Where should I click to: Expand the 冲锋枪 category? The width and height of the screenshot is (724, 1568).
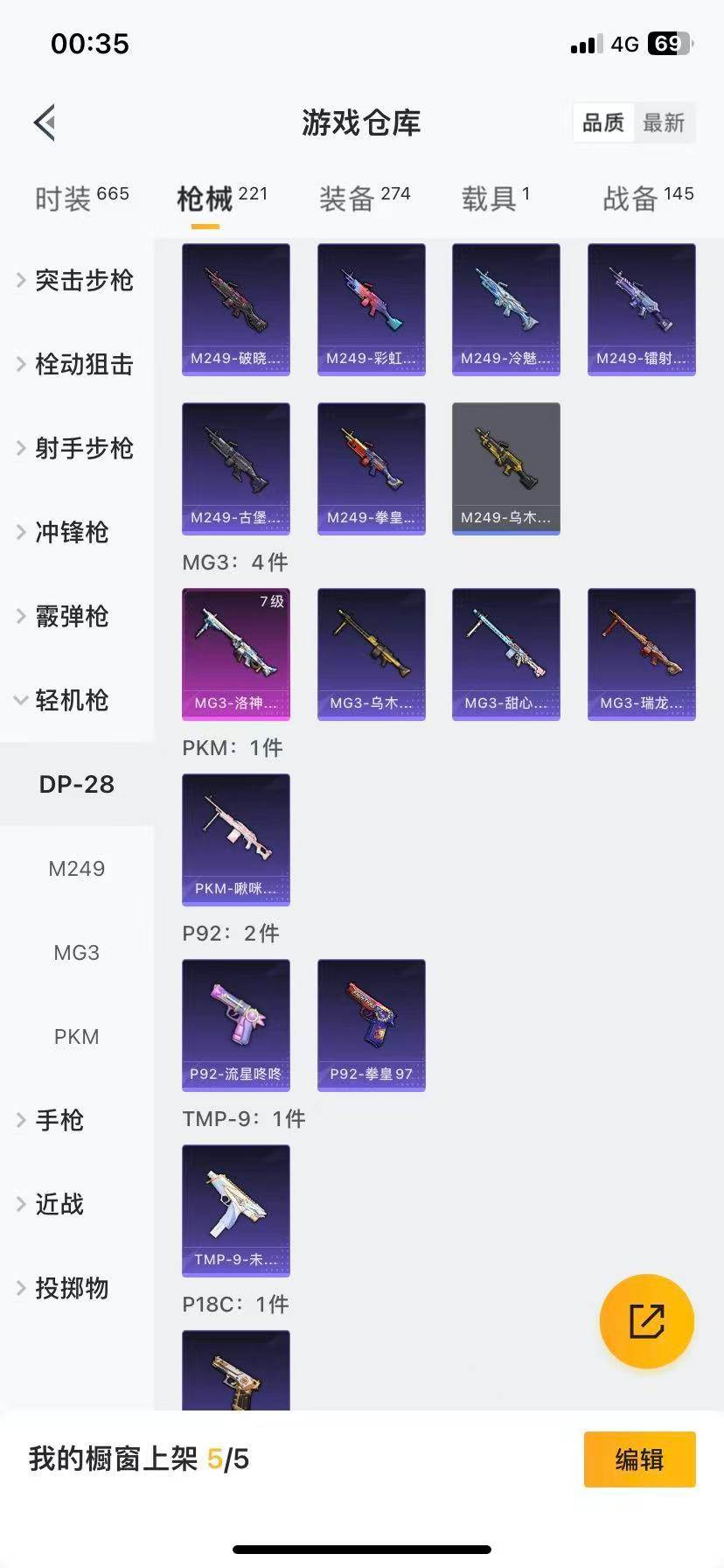coord(72,532)
